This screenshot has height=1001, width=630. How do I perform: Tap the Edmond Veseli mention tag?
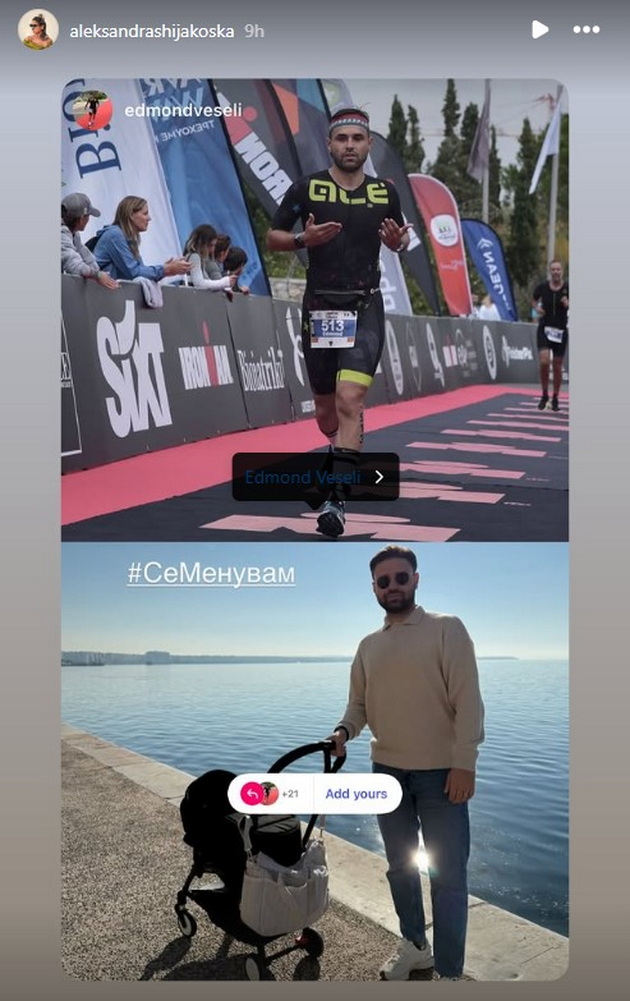click(315, 477)
